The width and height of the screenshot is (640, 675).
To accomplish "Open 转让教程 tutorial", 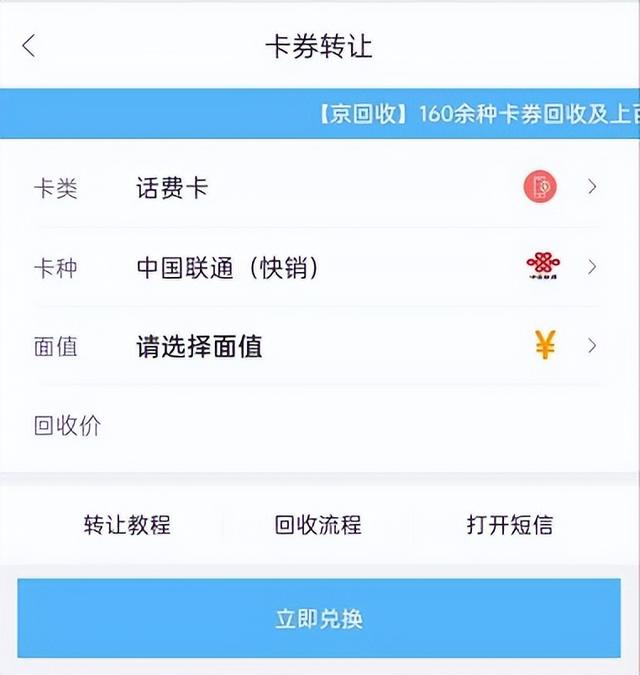I will point(127,525).
